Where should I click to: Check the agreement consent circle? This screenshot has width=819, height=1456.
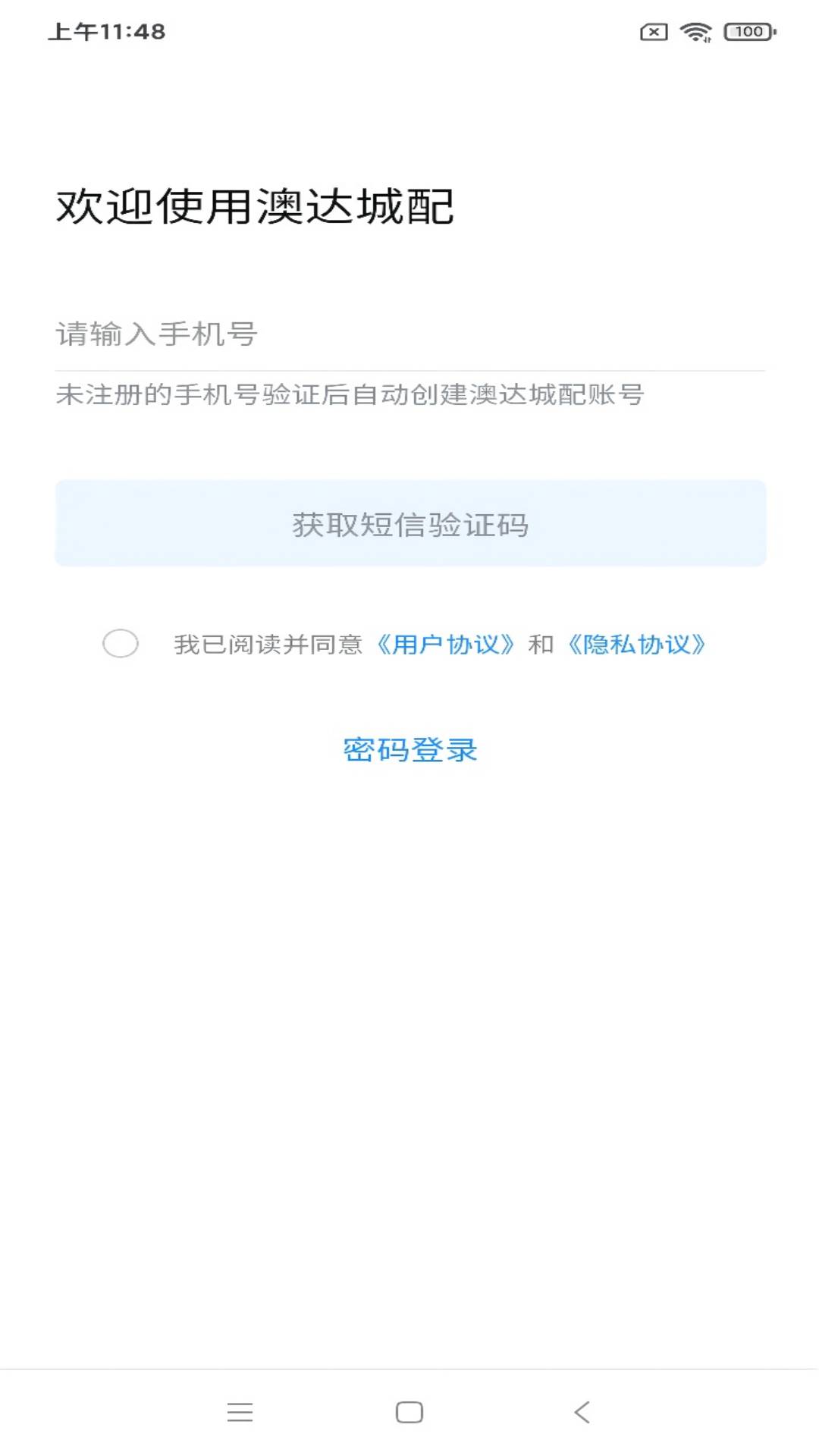click(121, 644)
